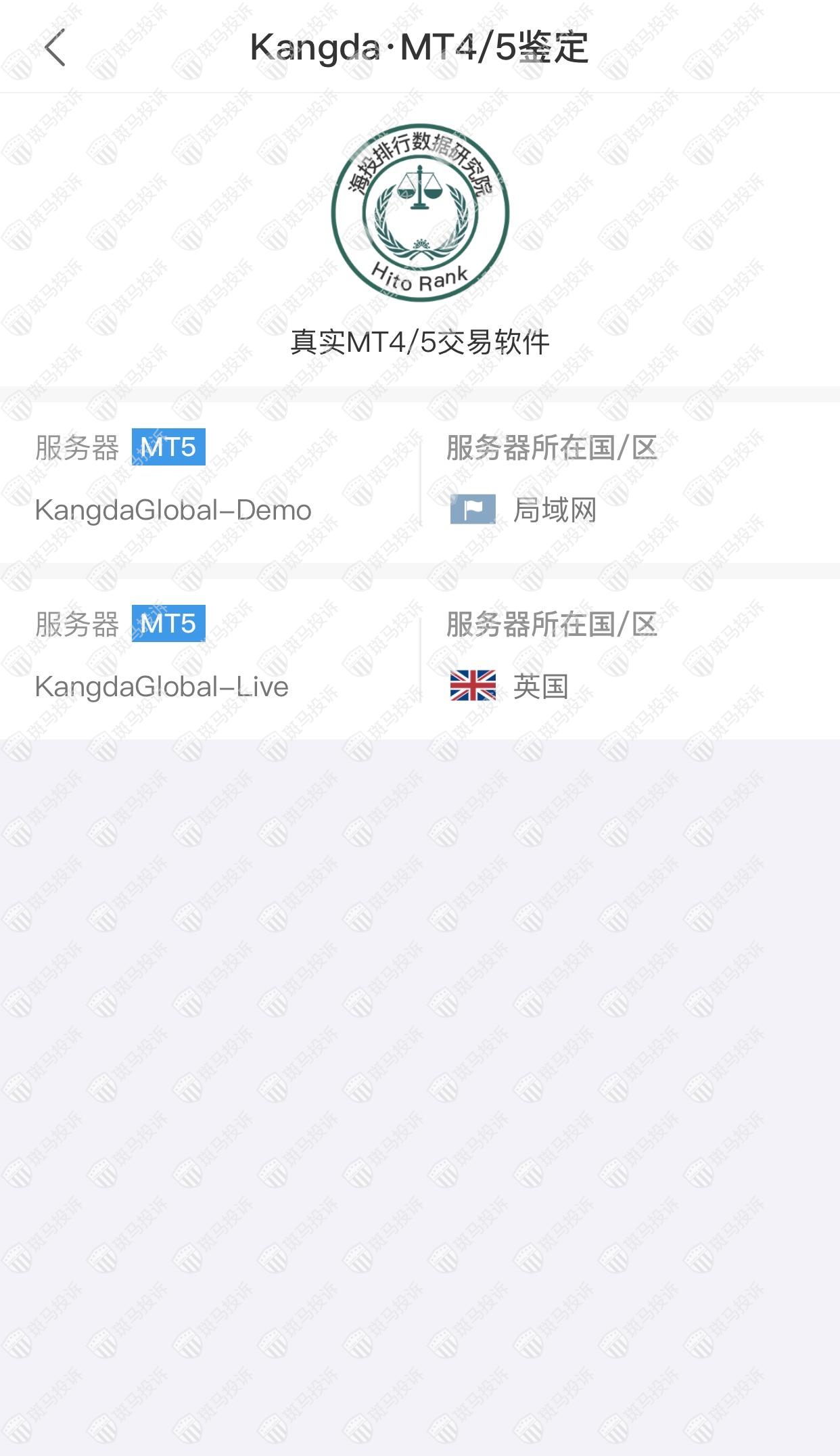Go back using the top-left arrow
The width and height of the screenshot is (840, 1456).
55,47
